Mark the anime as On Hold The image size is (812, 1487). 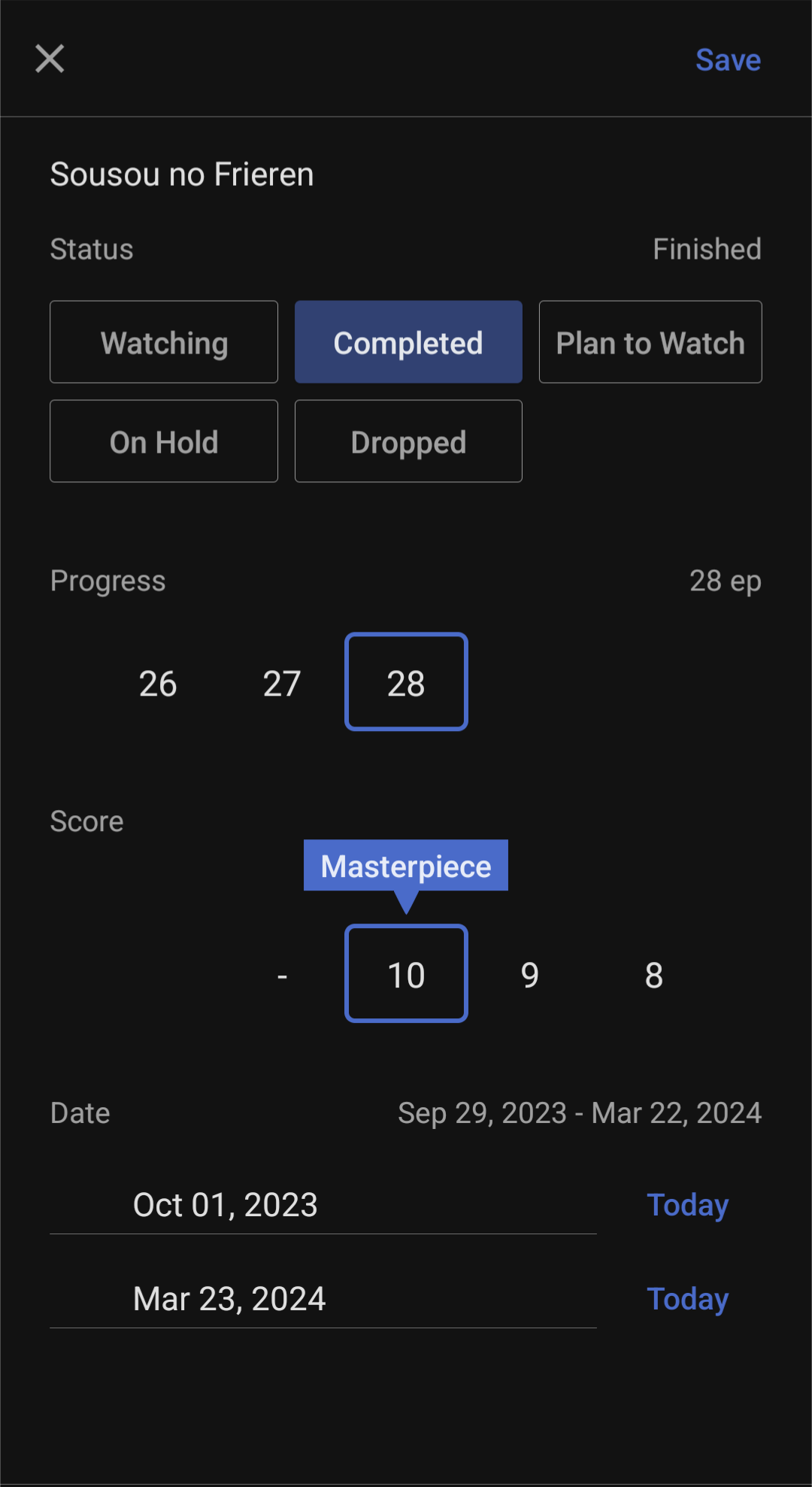(x=164, y=442)
